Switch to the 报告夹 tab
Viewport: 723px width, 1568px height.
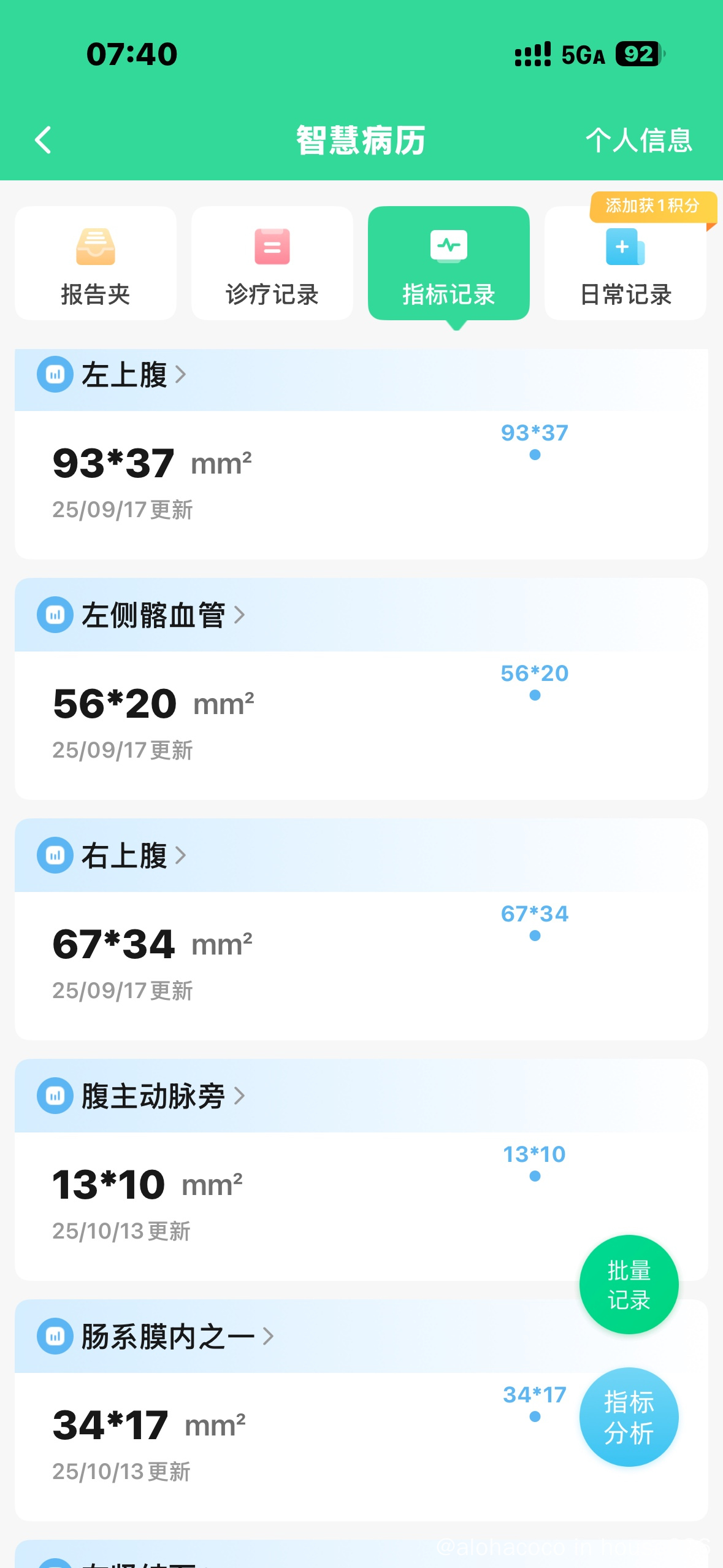click(x=96, y=264)
